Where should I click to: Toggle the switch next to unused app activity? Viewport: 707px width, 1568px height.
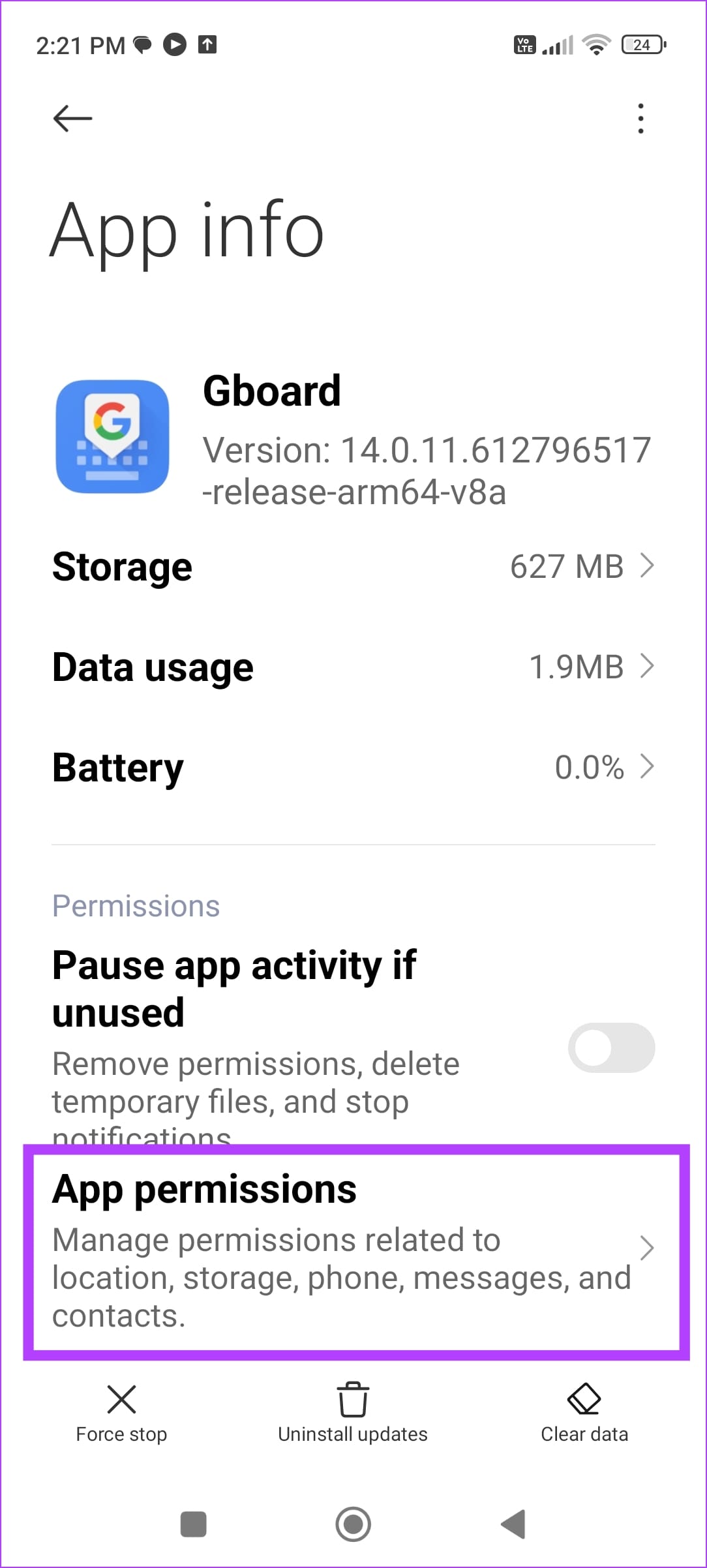coord(610,1047)
